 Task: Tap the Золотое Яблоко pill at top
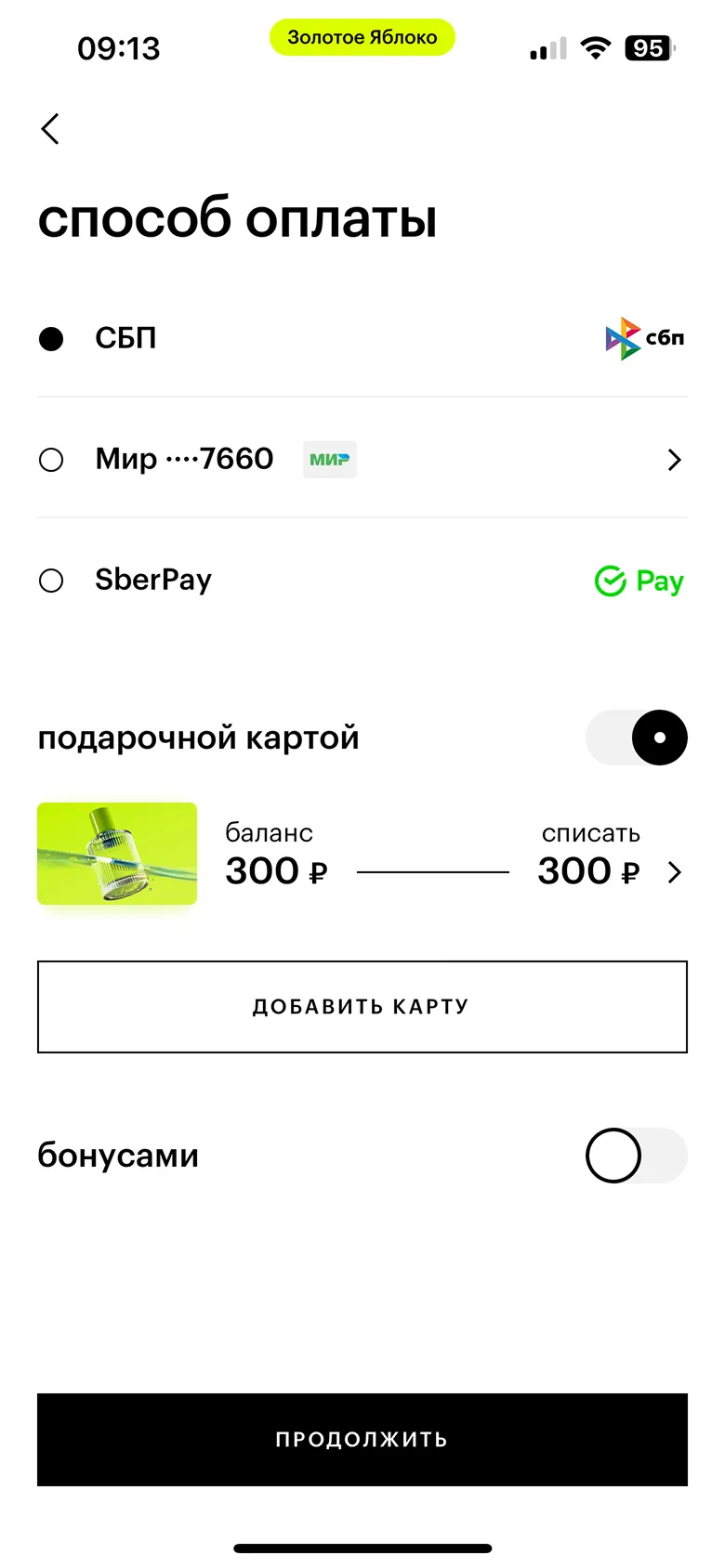(x=362, y=37)
